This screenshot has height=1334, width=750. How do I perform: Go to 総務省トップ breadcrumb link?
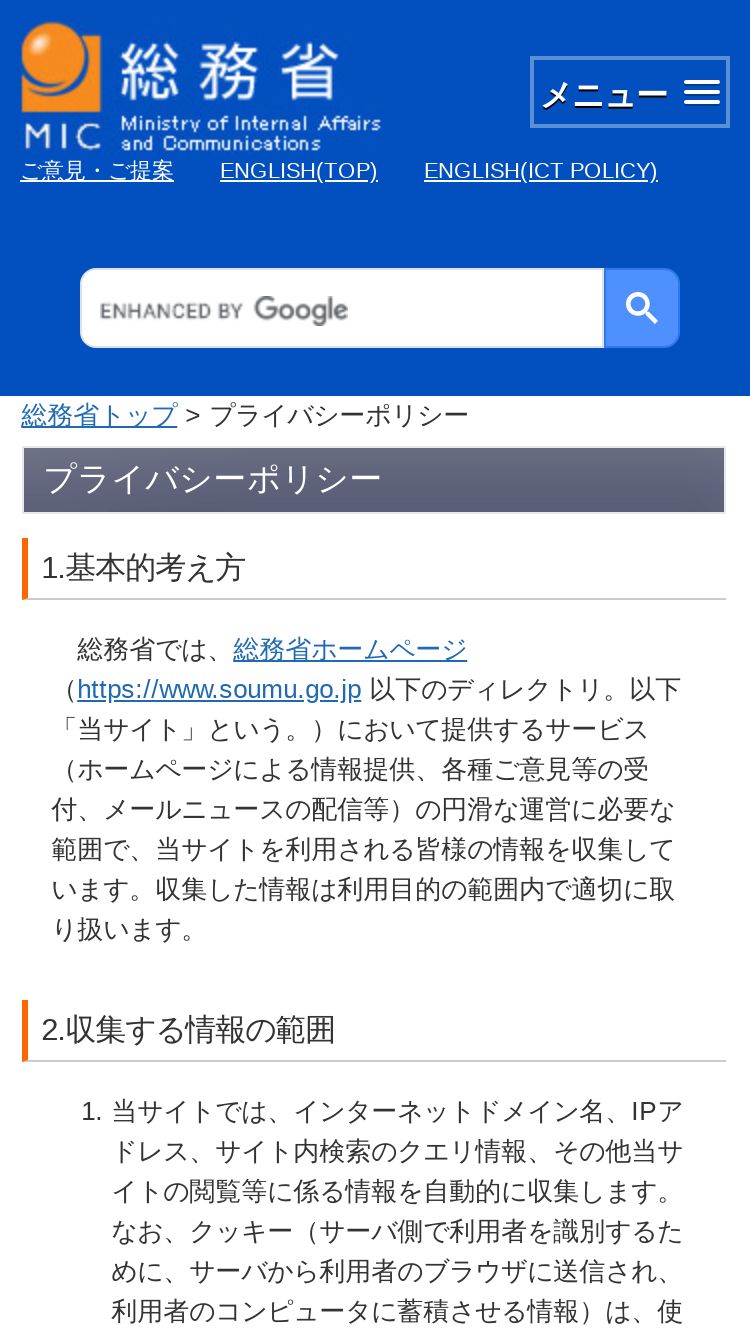click(99, 415)
